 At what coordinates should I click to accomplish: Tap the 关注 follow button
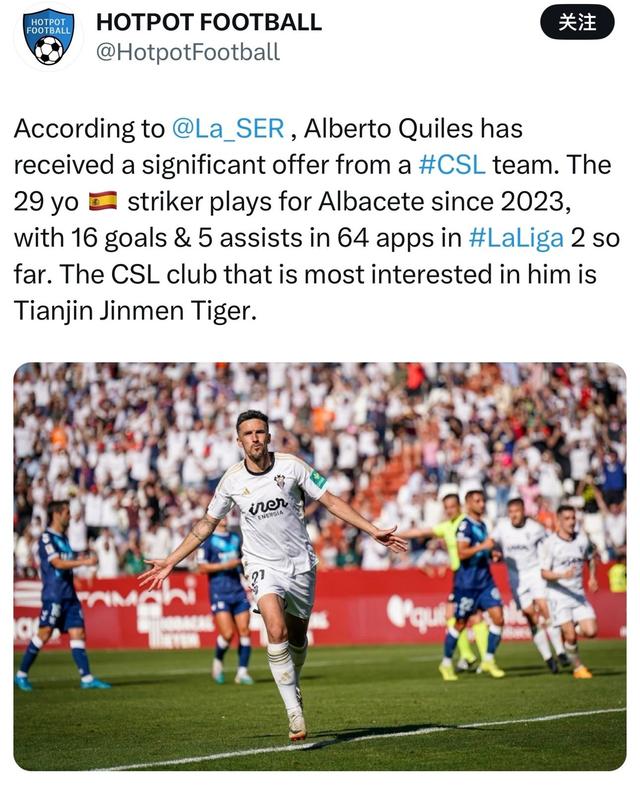tap(576, 22)
